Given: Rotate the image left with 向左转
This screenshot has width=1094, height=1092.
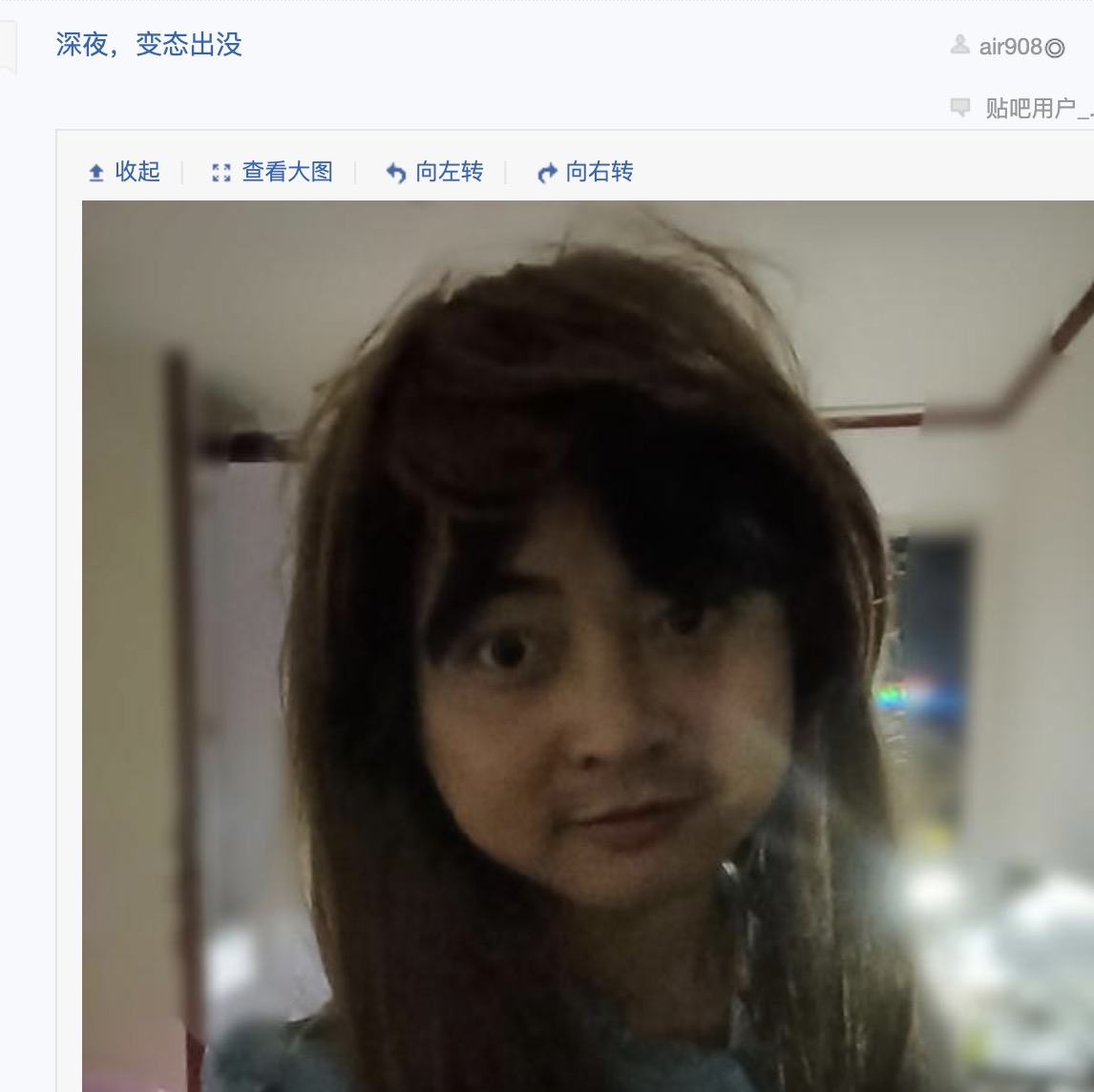Looking at the screenshot, I should pos(435,172).
